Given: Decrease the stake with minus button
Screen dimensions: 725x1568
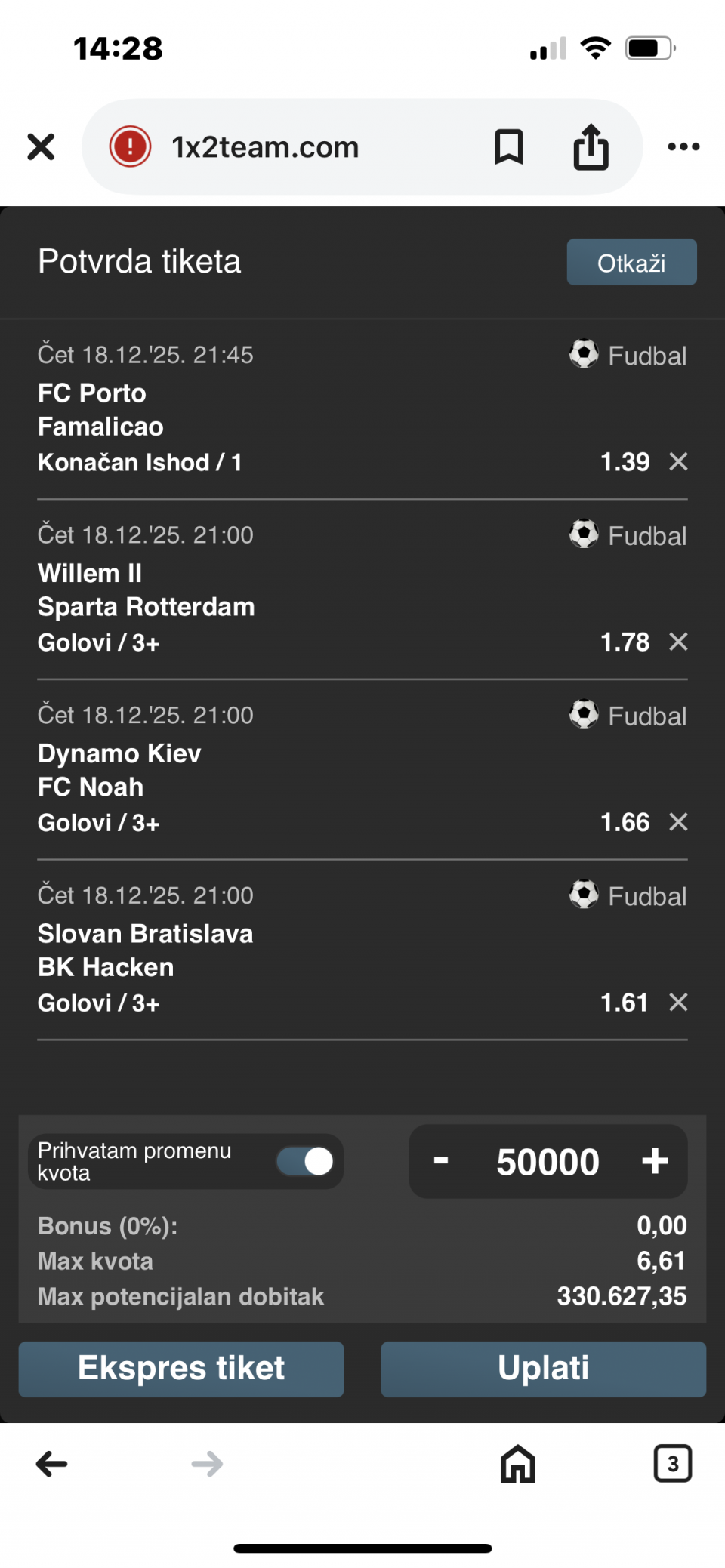Looking at the screenshot, I should point(441,1161).
